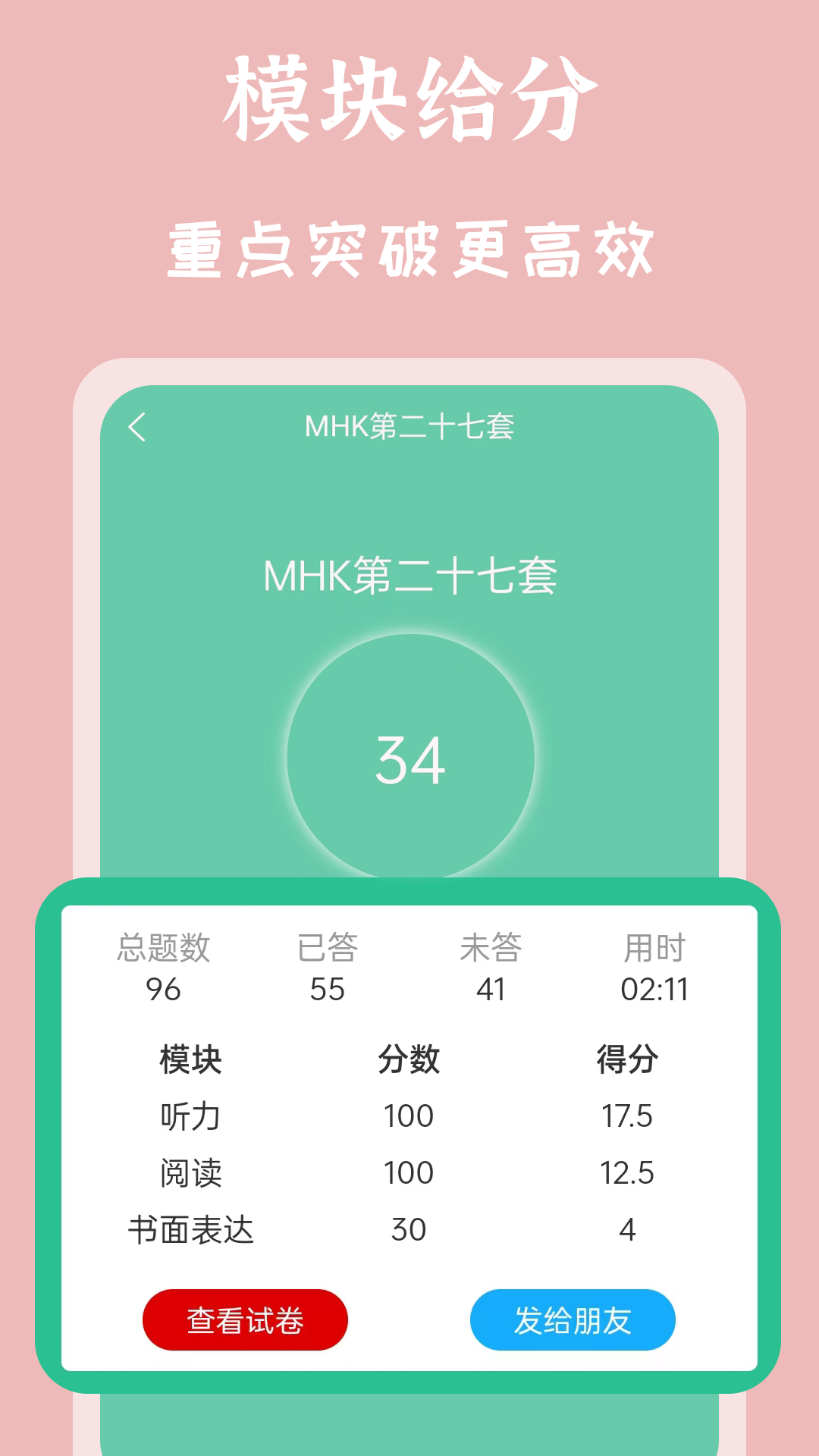The image size is (819, 1456).
Task: Click the 用时 timer showing 02:11
Action: [x=654, y=988]
